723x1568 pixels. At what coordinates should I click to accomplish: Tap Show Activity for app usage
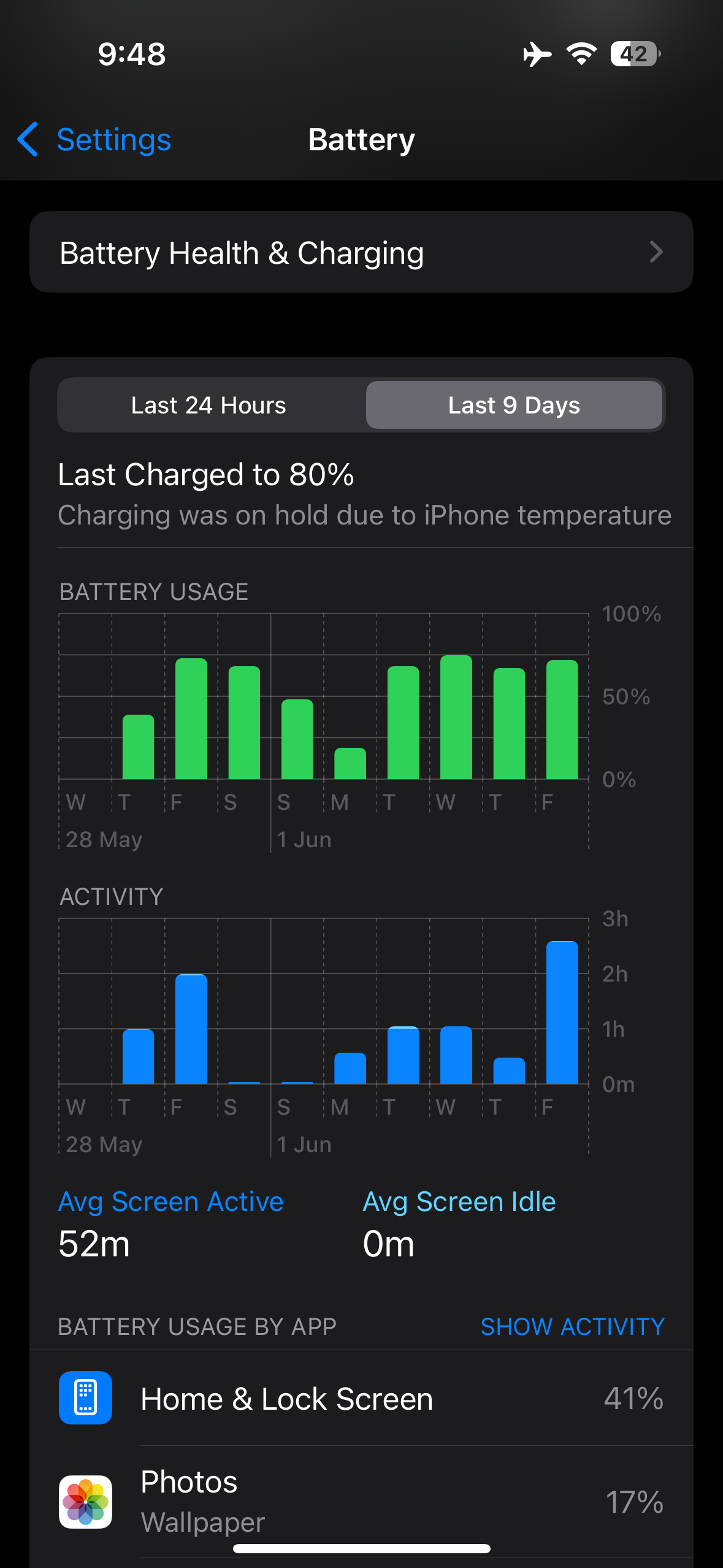[572, 1326]
